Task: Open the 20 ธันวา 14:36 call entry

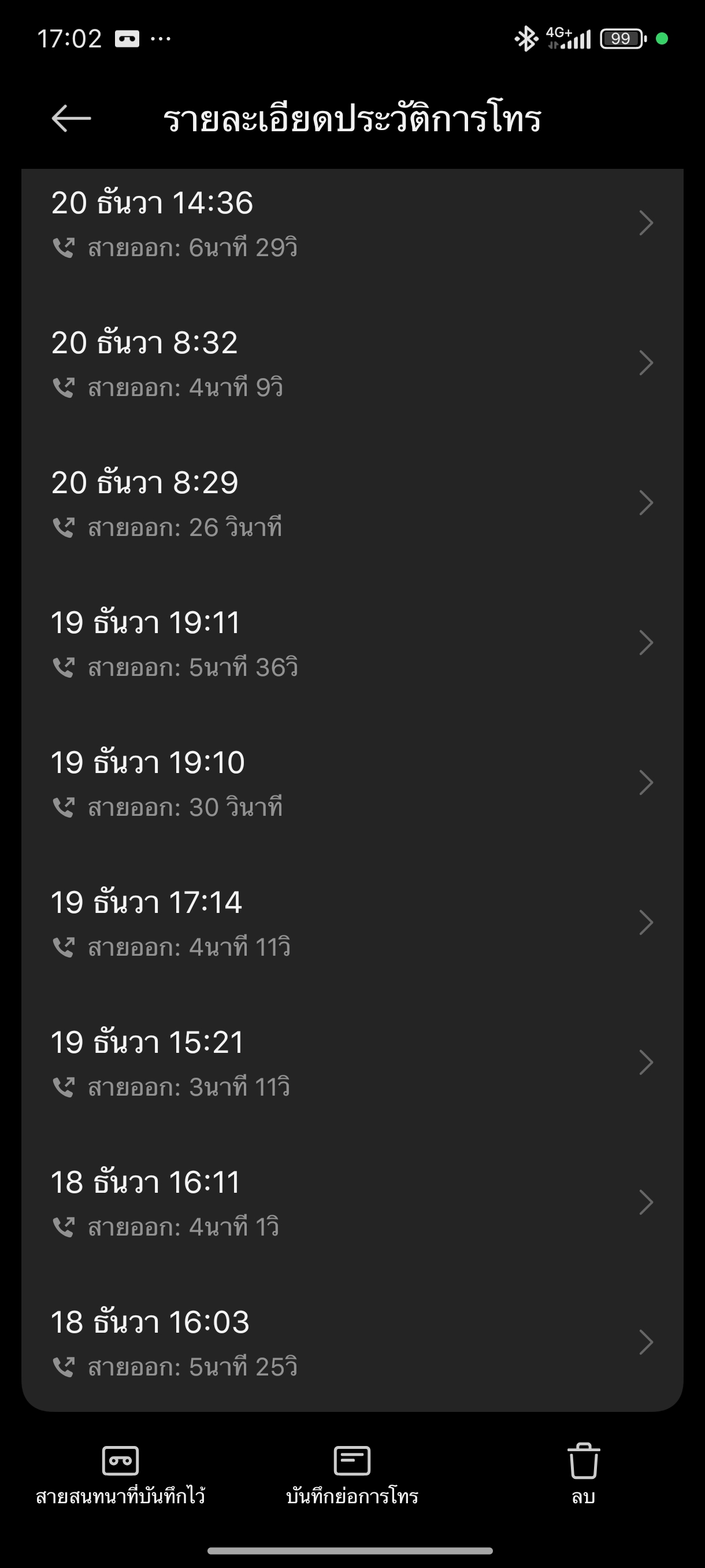Action: pos(351,223)
